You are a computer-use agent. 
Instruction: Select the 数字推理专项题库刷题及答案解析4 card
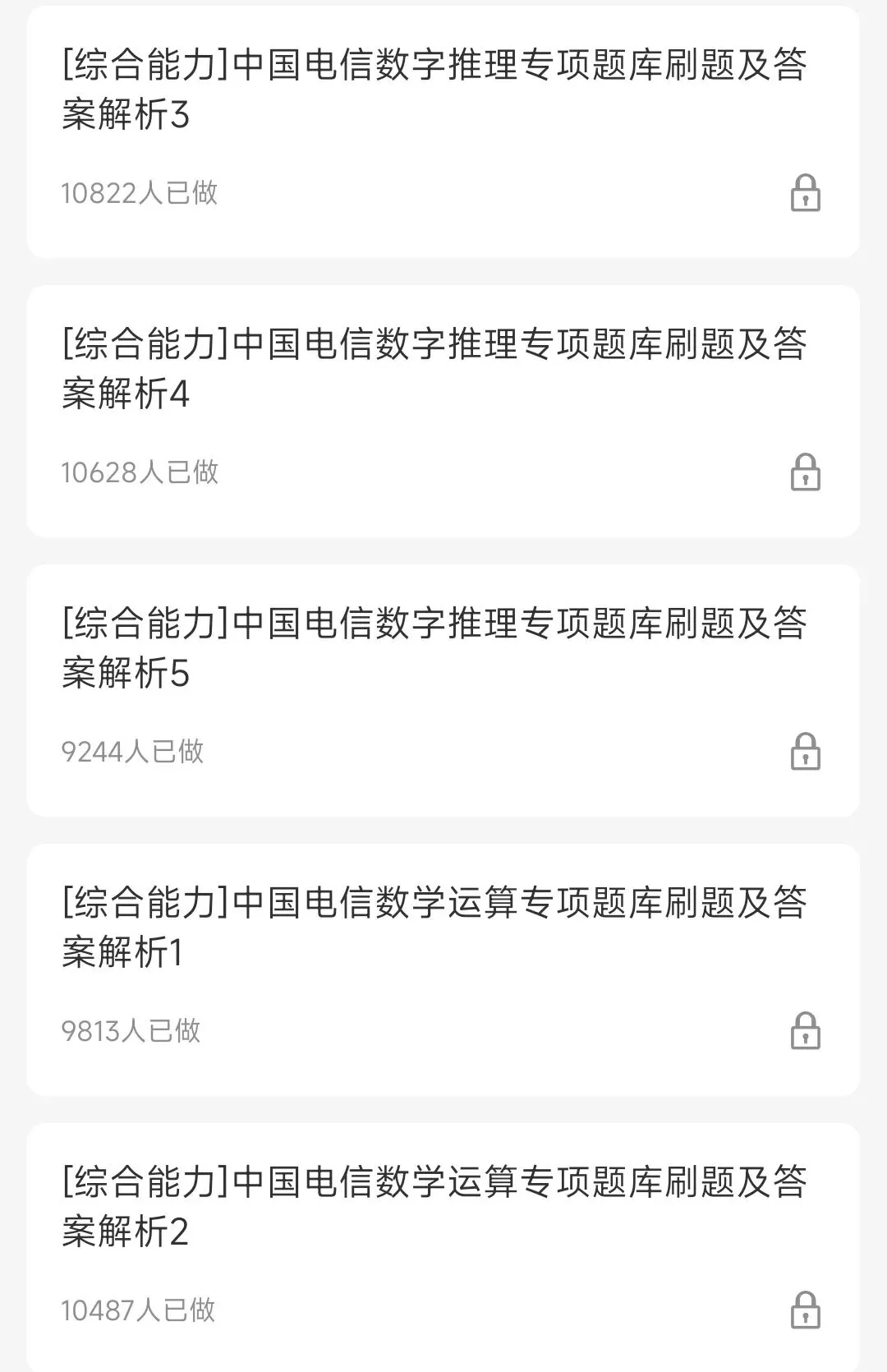435,368
